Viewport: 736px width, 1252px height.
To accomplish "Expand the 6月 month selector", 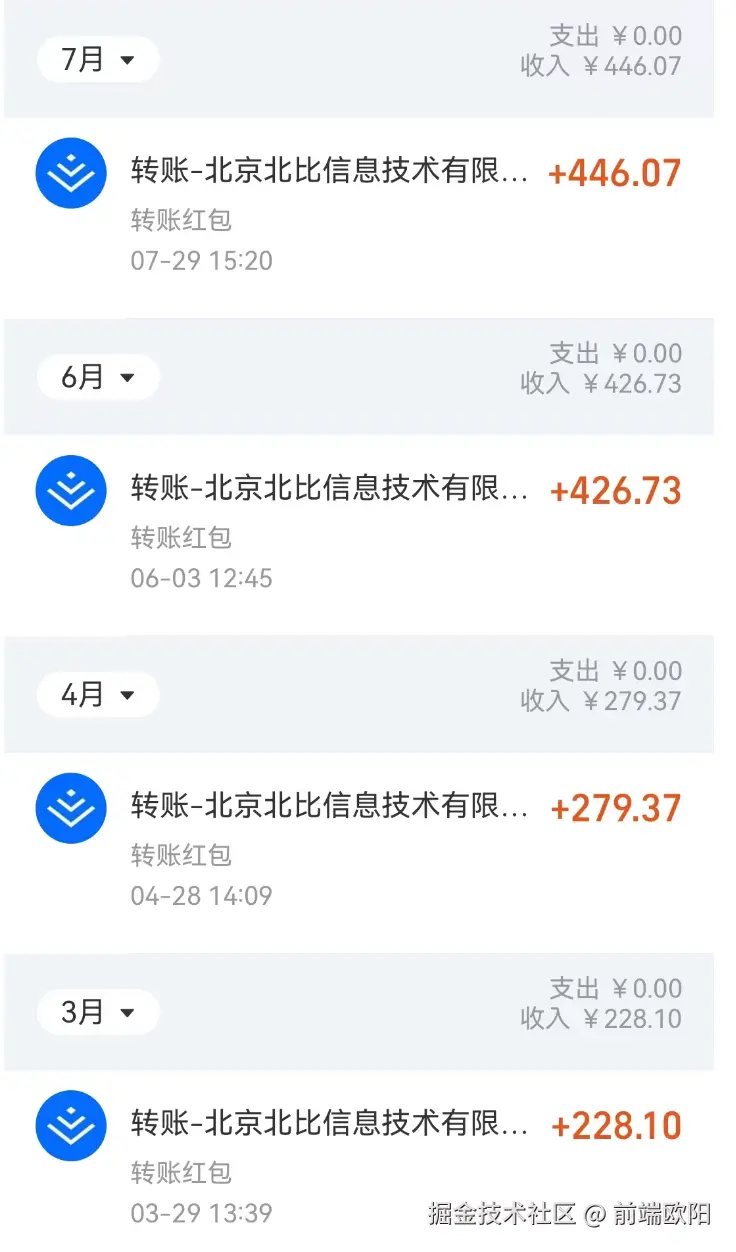I will pos(97,377).
